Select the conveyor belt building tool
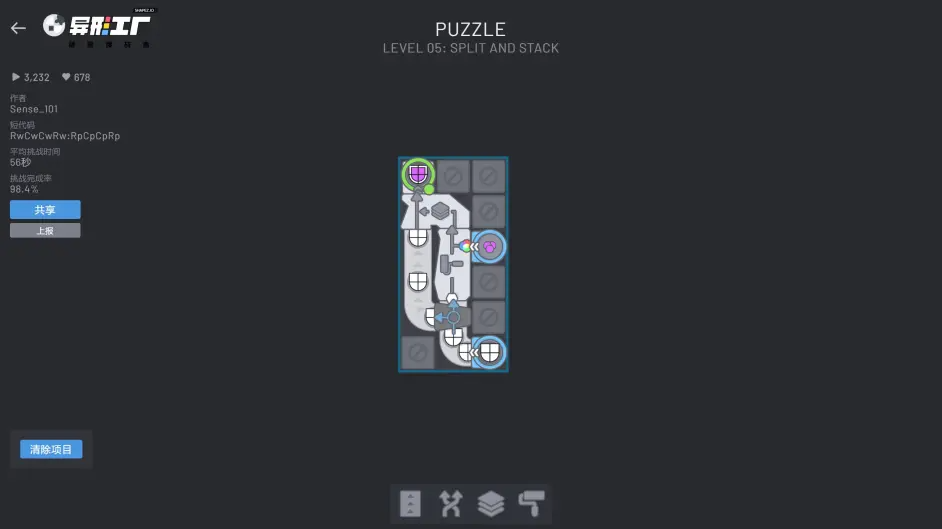This screenshot has height=529, width=942. [410, 504]
